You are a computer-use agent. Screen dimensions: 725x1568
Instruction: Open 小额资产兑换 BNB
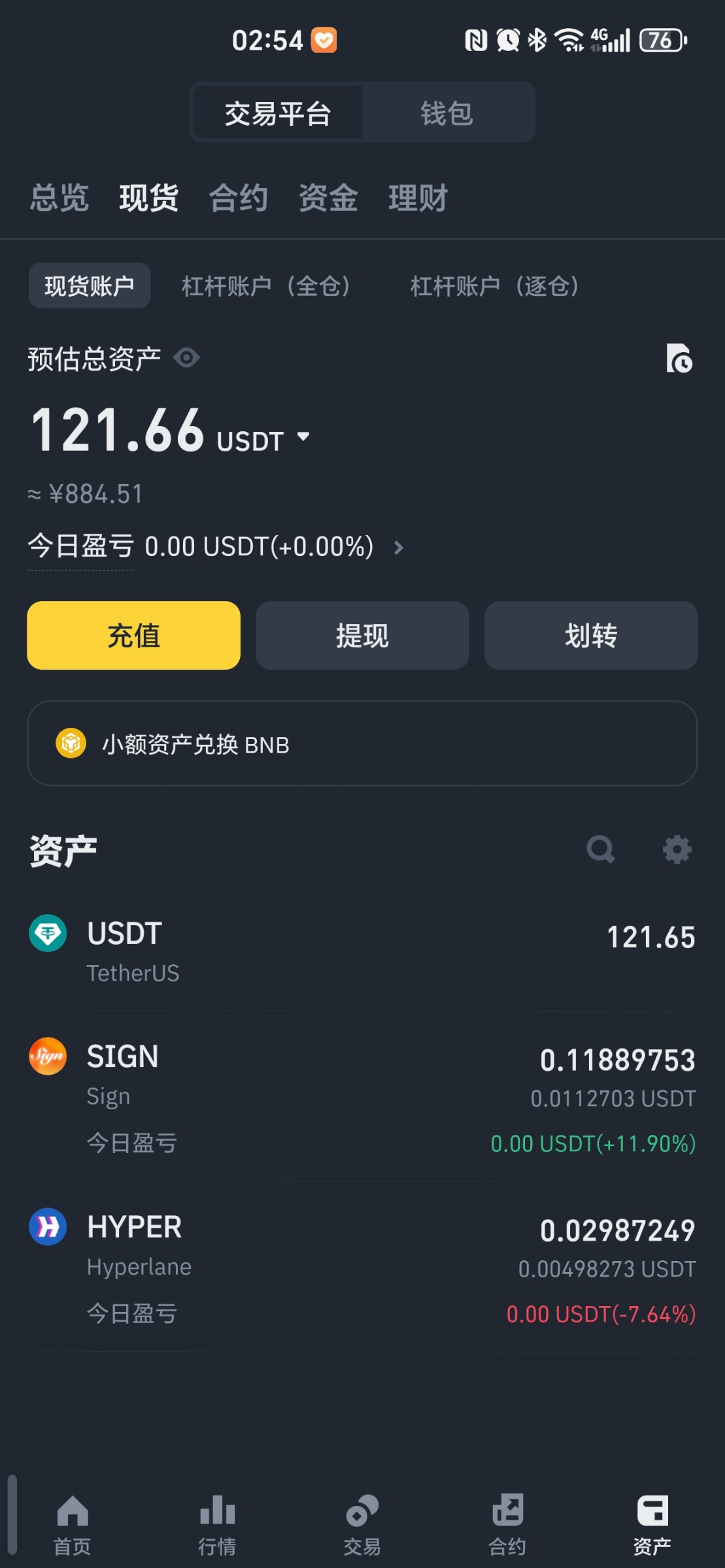click(x=362, y=743)
